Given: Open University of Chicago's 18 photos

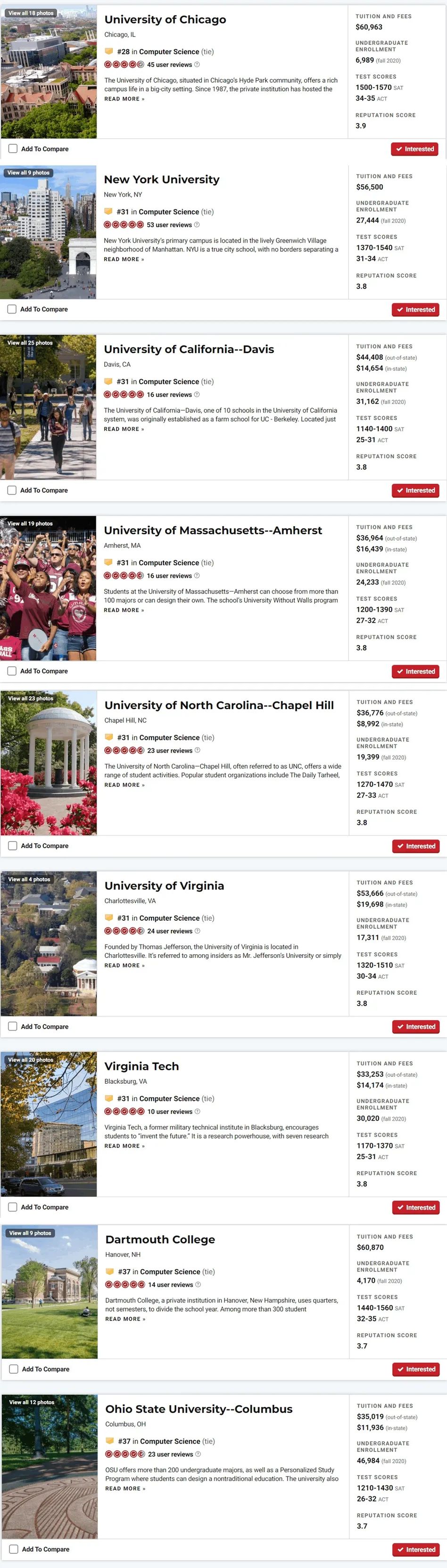Looking at the screenshot, I should coord(31,13).
